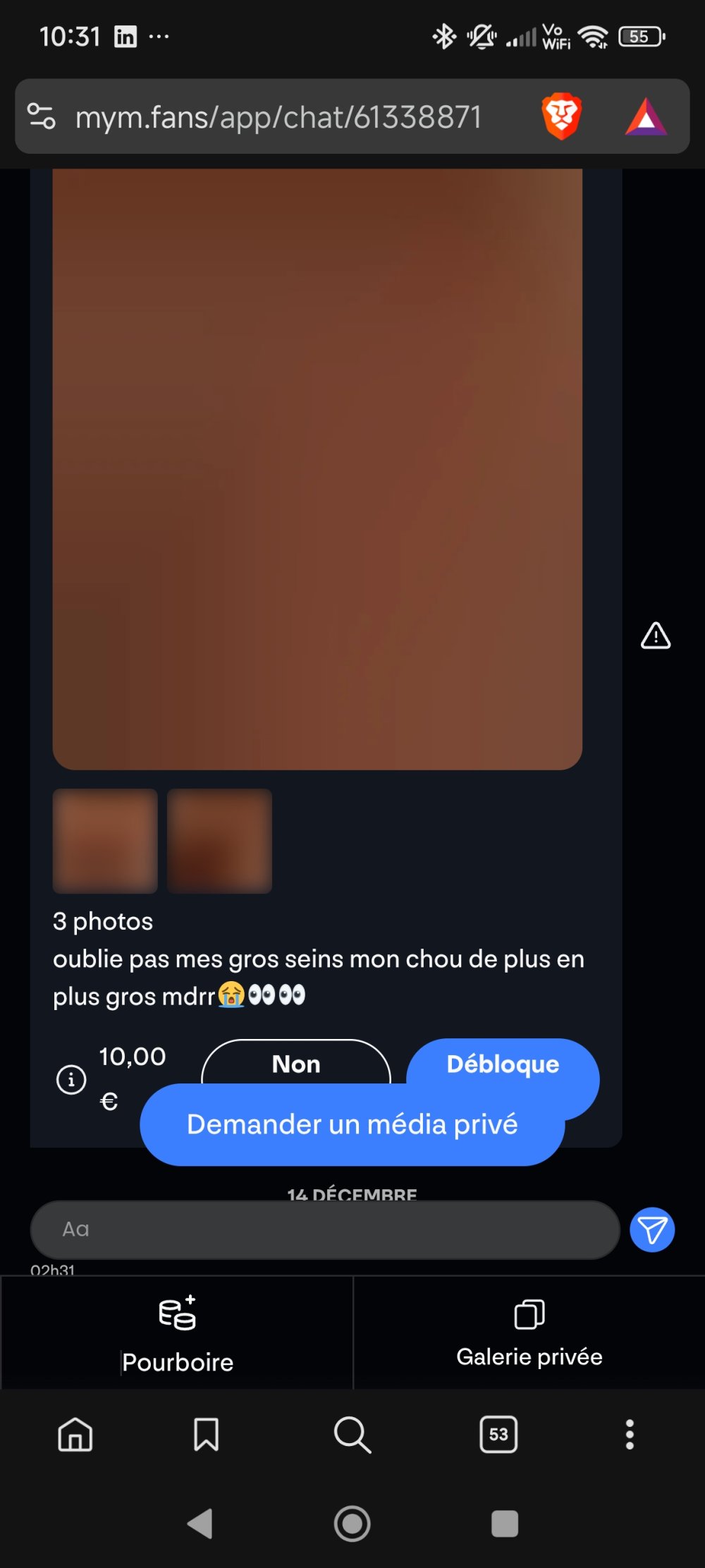
Task: Edit the mym.fans address bar
Action: pos(278,117)
